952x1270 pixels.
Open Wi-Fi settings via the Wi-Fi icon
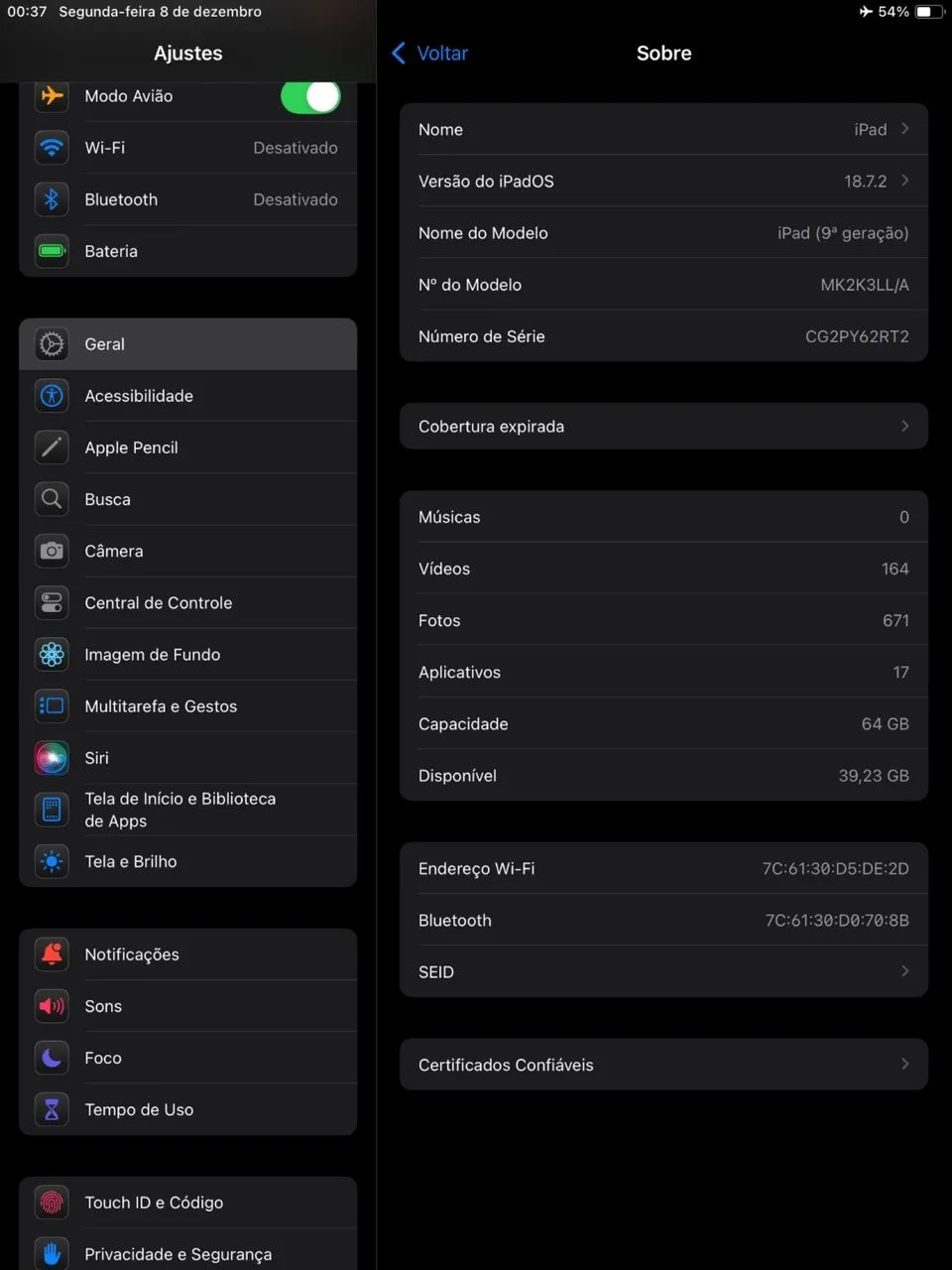coord(52,148)
